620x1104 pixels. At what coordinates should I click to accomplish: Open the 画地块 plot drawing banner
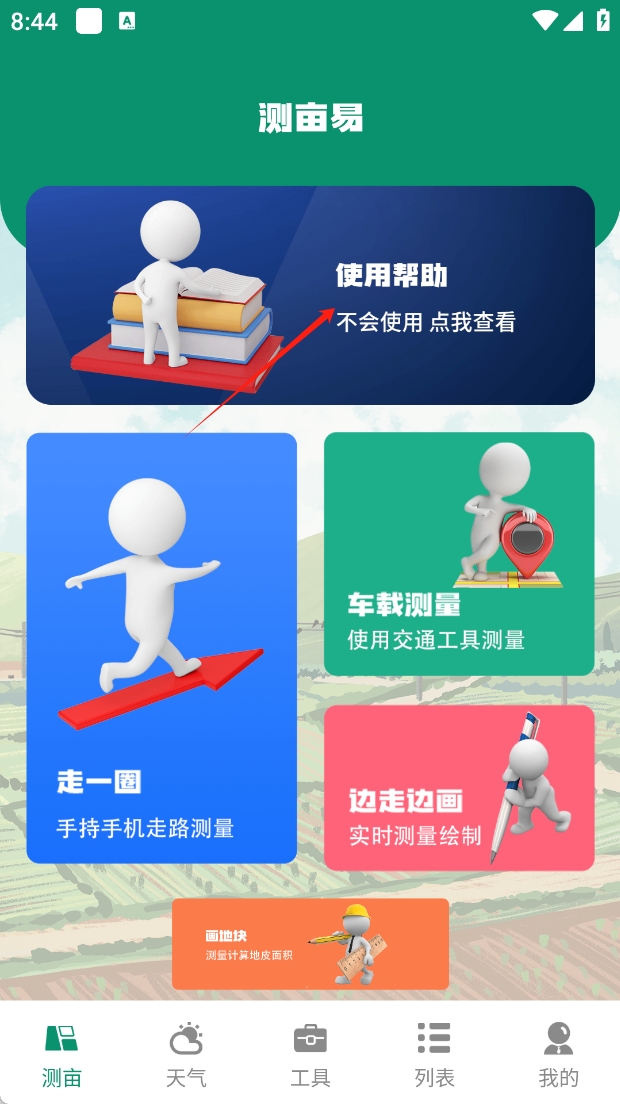[310, 943]
